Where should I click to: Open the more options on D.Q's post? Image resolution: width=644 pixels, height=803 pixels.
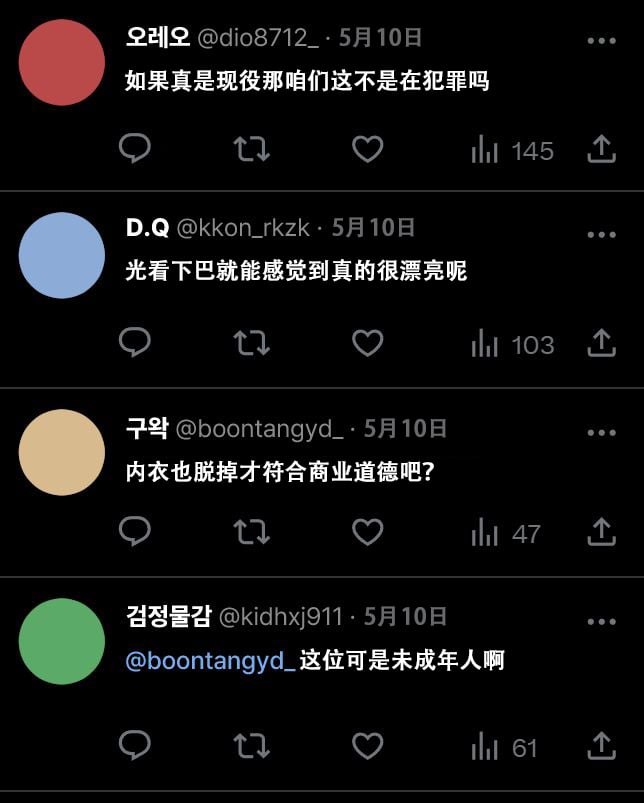click(x=601, y=234)
